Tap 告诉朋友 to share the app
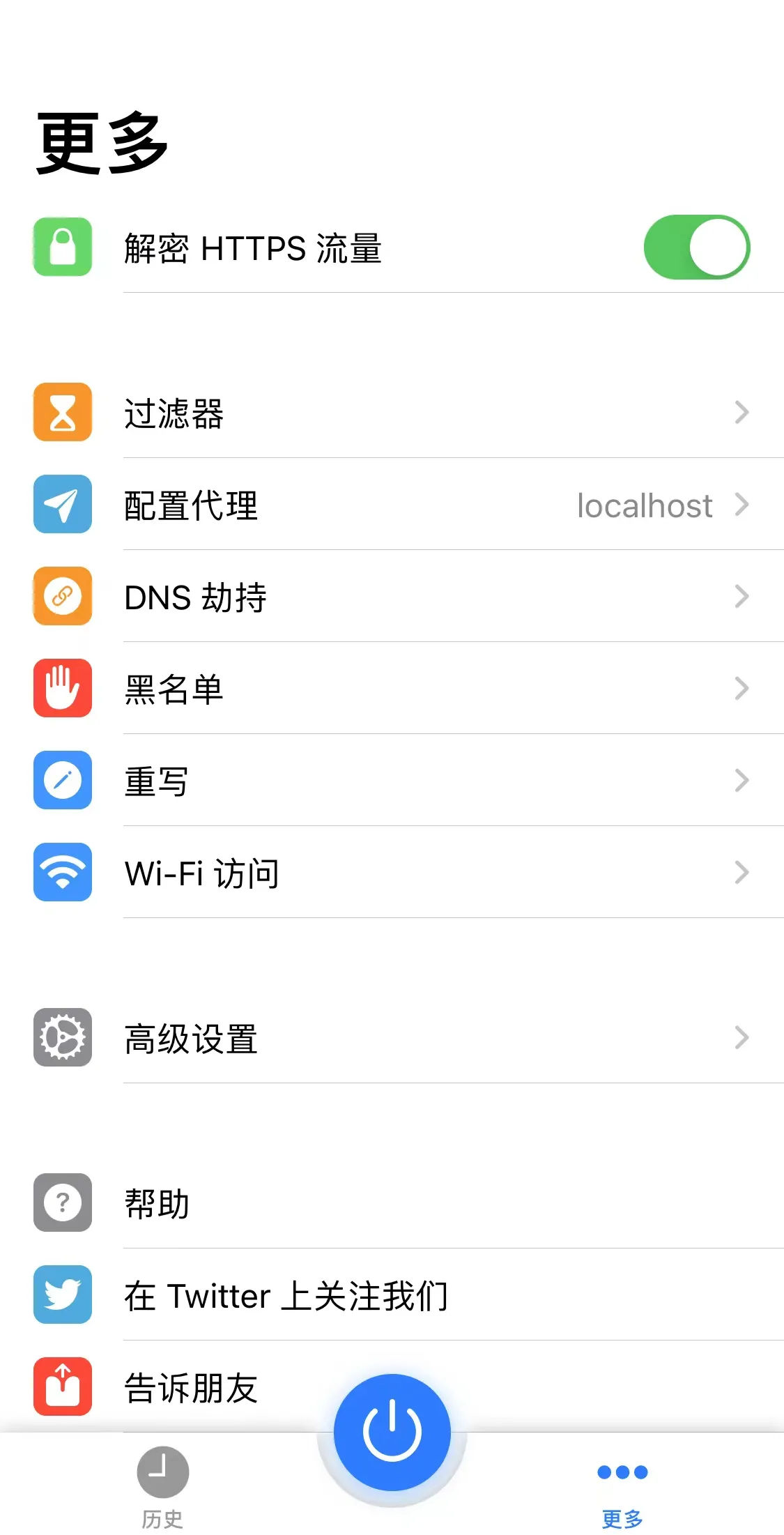The width and height of the screenshot is (784, 1535). point(191,1387)
